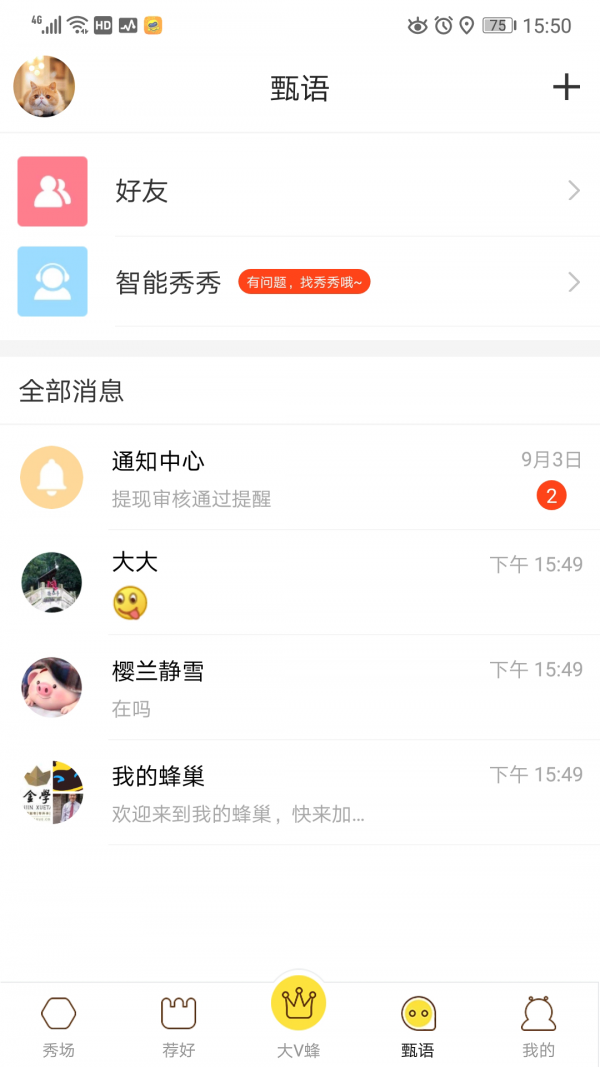This screenshot has width=600, height=1067.
Task: Switch to the 荐好 tab
Action: 178,1026
